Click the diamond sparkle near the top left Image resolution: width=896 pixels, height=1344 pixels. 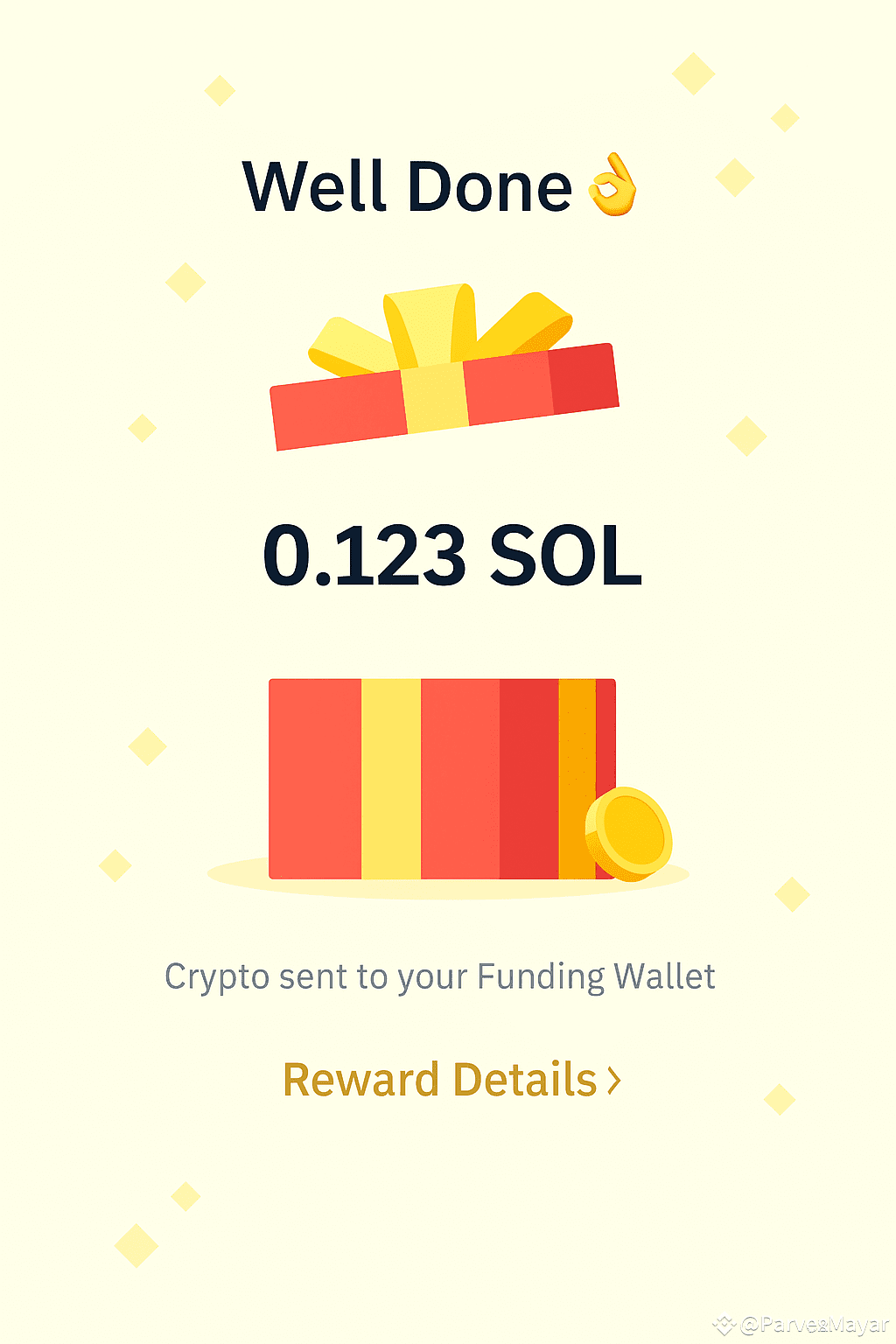pos(220,90)
